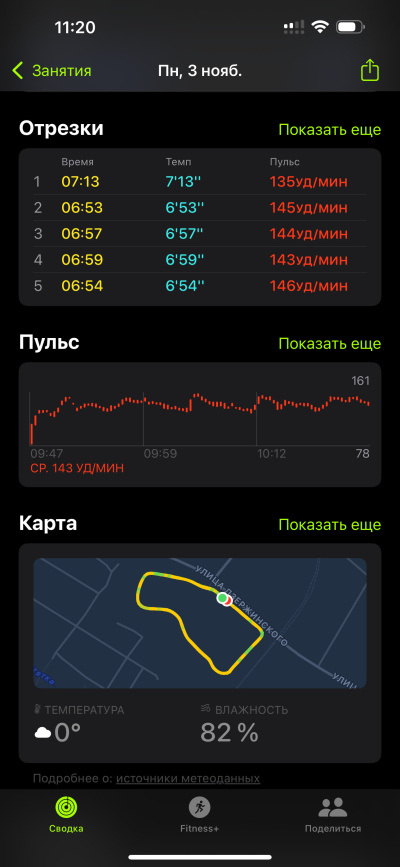This screenshot has height=867, width=400.
Task: Switch to the Сводка tab
Action: click(66, 814)
